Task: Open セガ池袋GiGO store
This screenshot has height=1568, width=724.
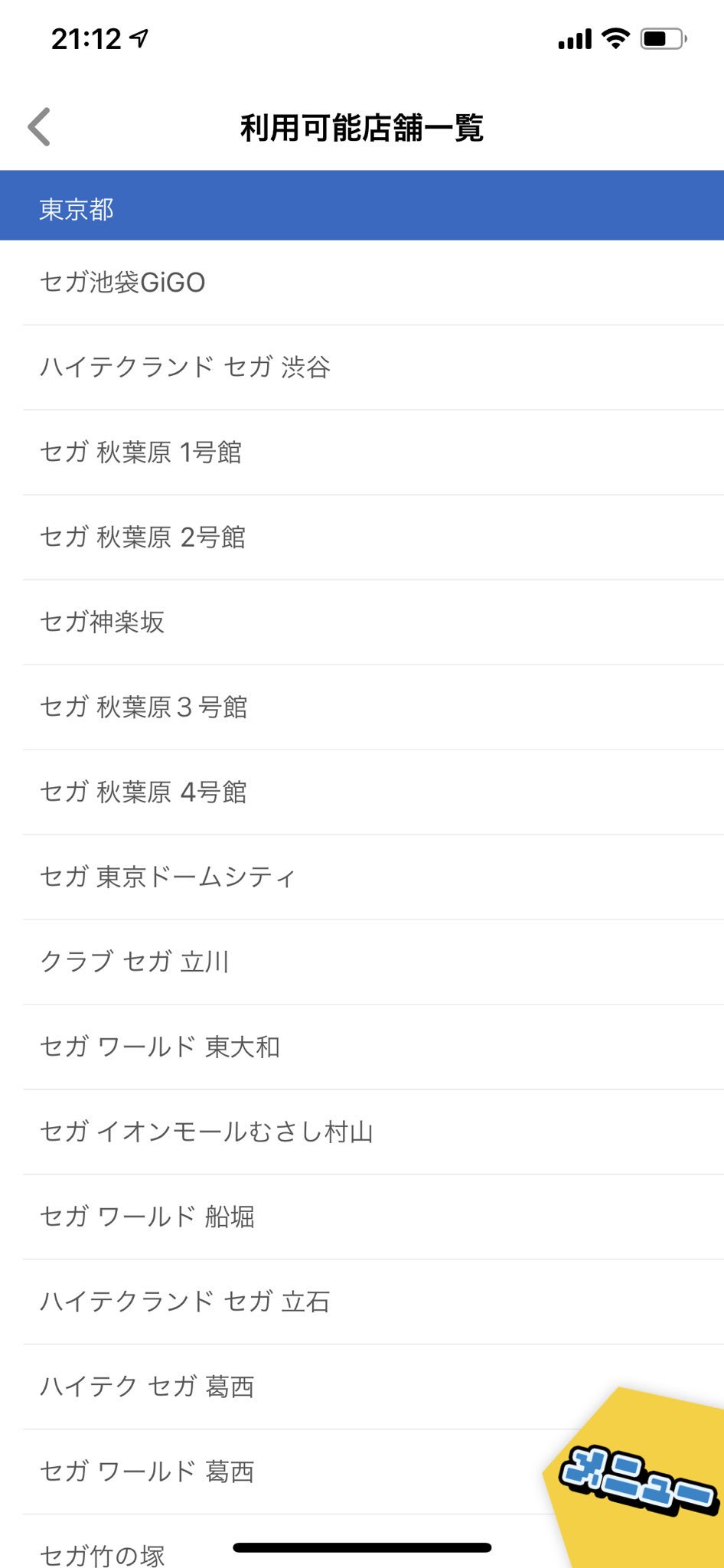Action: coord(362,283)
